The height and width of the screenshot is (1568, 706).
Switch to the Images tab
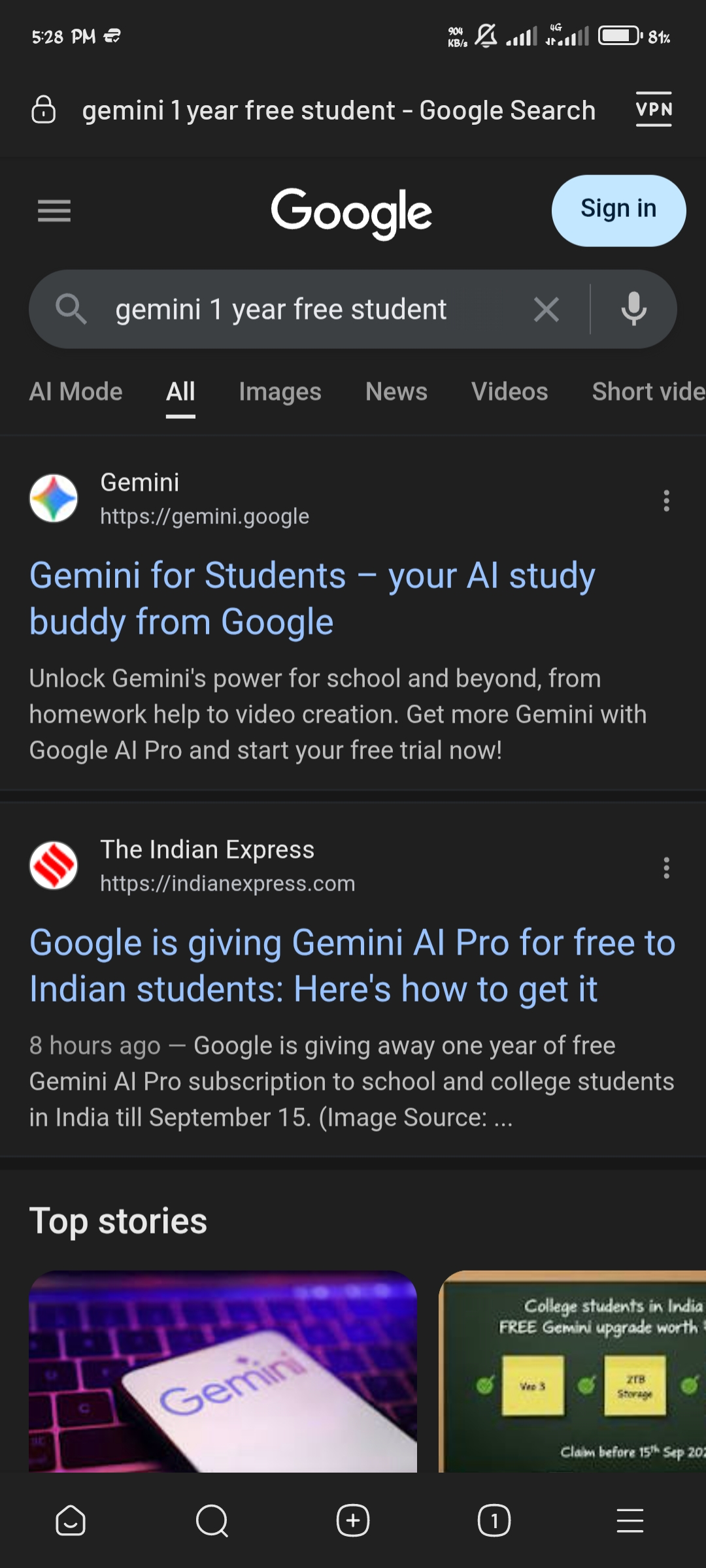click(280, 392)
